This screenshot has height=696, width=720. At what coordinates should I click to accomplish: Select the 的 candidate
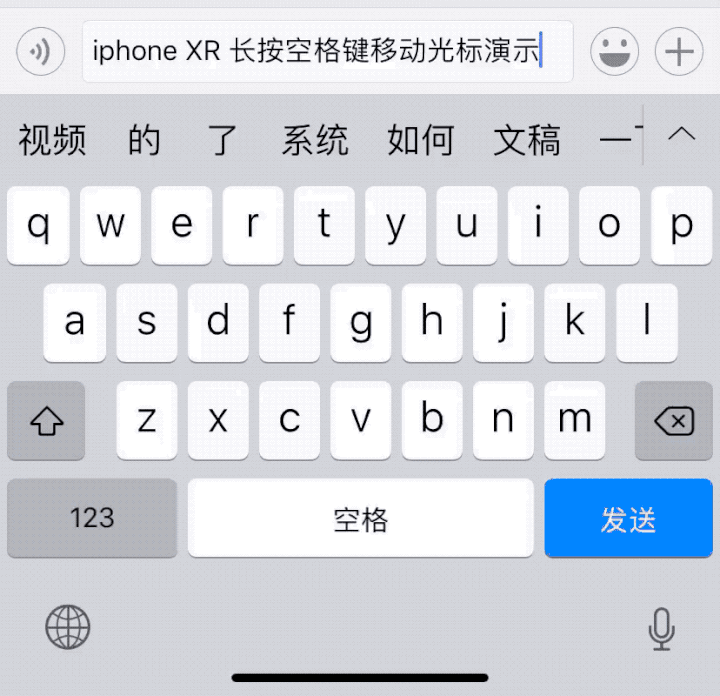[144, 140]
